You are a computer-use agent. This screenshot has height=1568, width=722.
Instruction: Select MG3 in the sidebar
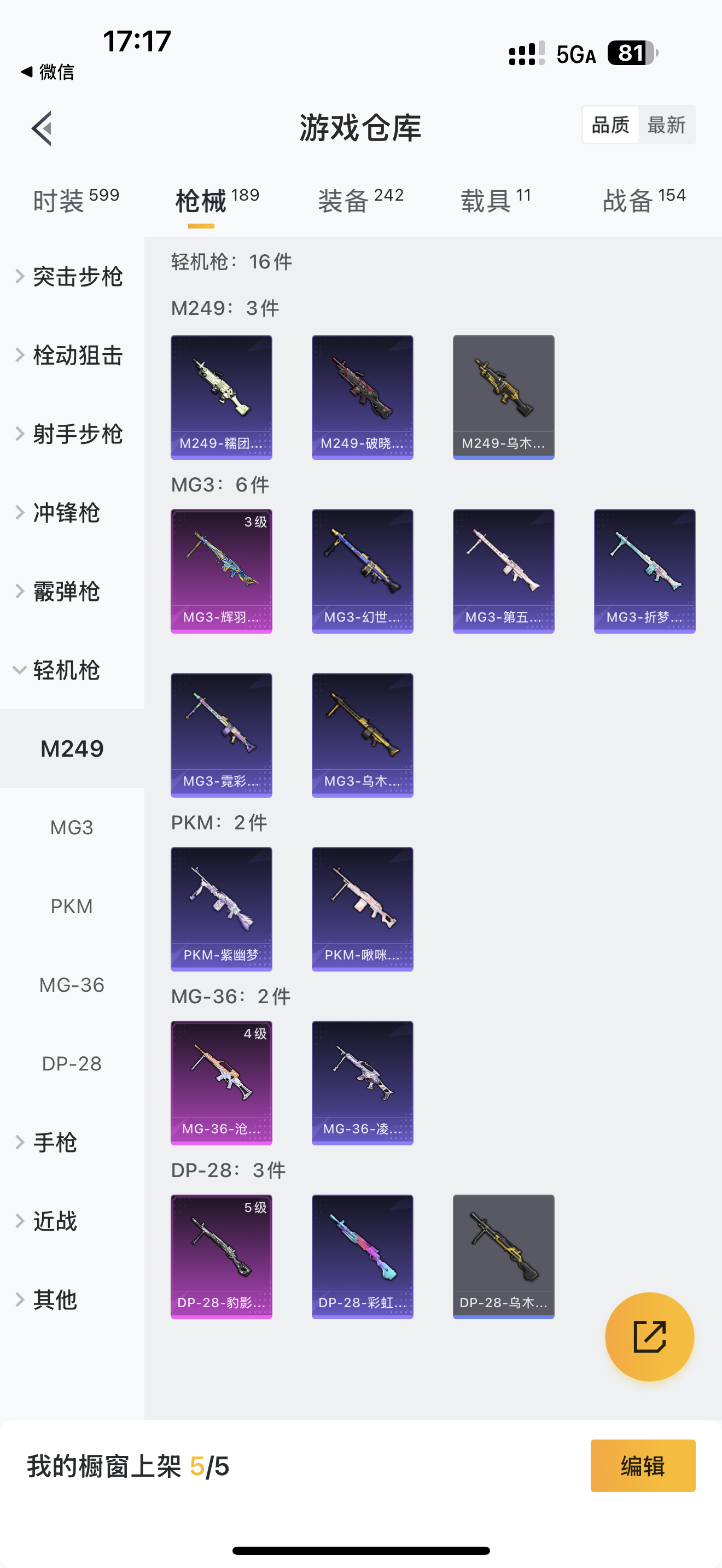coord(72,827)
